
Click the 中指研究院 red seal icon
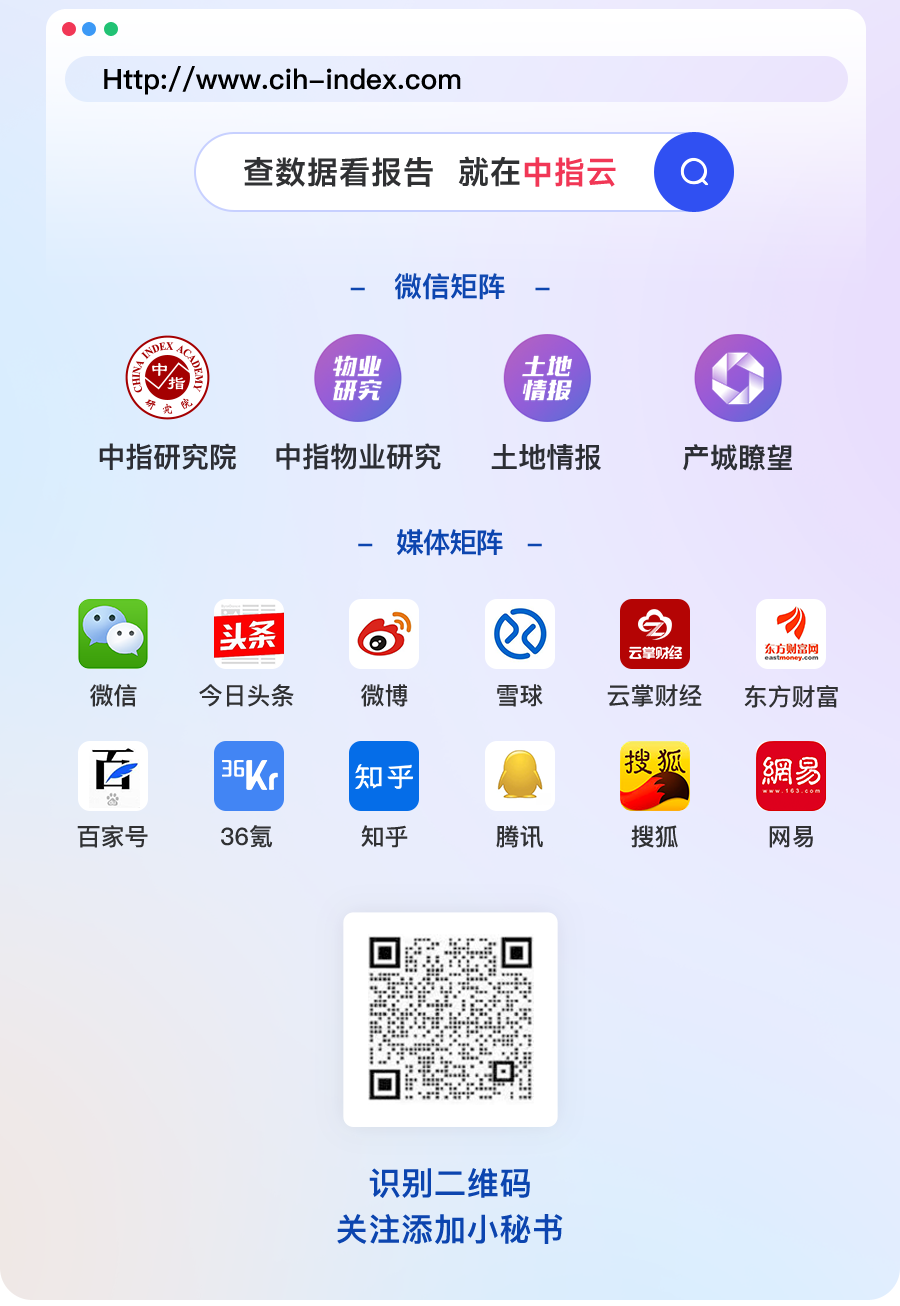click(167, 377)
